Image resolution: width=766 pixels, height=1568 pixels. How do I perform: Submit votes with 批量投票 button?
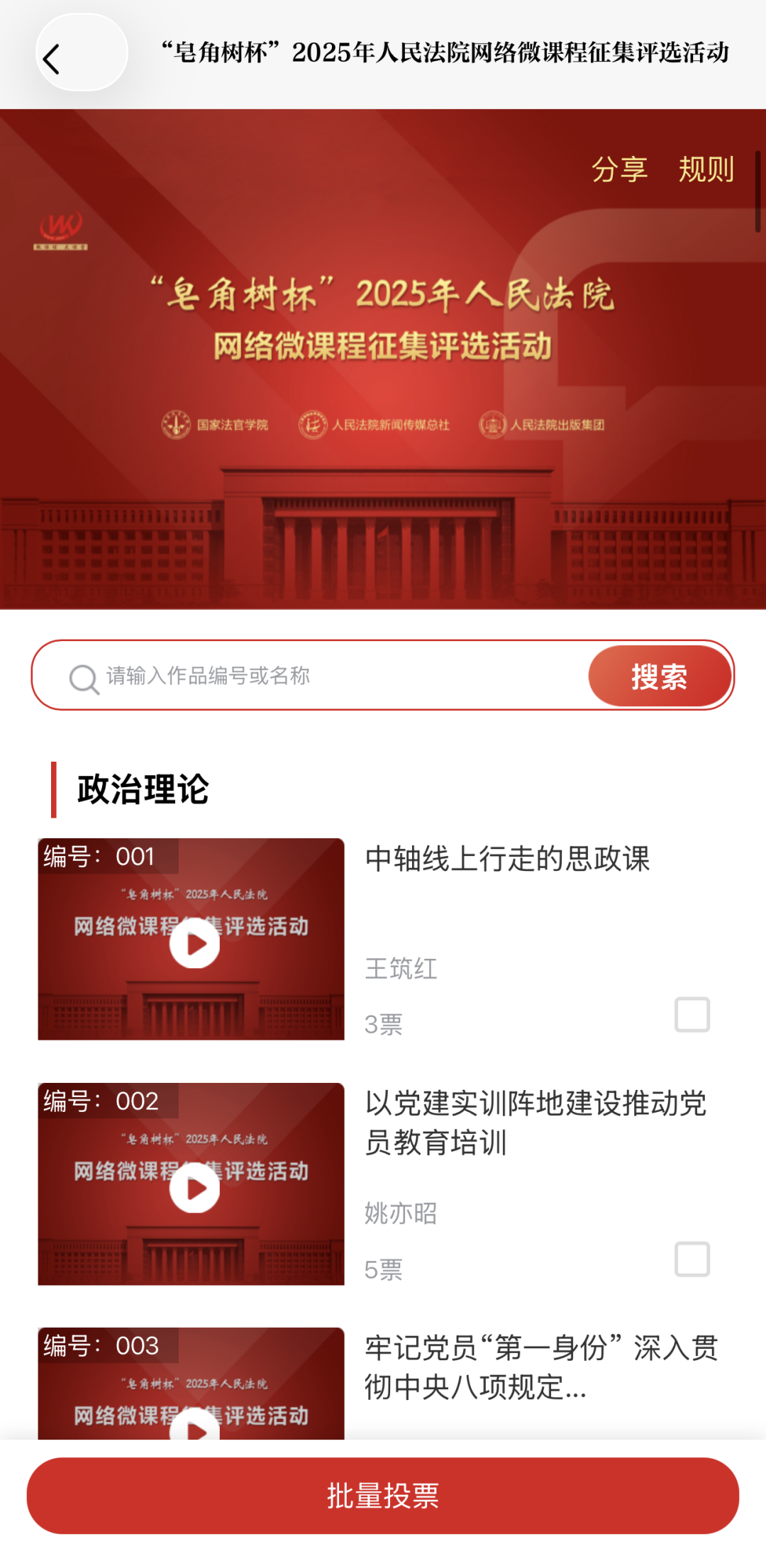click(x=383, y=1496)
